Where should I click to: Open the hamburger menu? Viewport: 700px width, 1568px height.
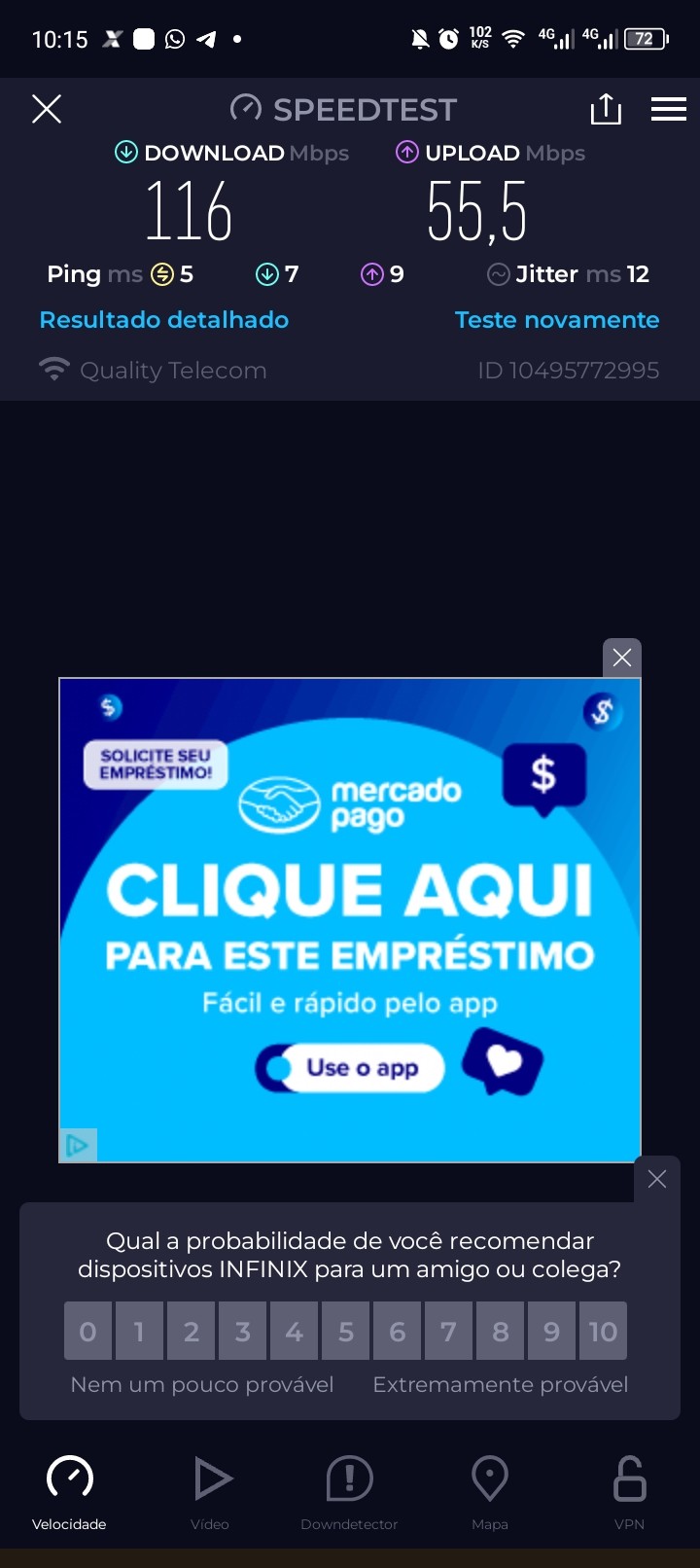click(669, 109)
